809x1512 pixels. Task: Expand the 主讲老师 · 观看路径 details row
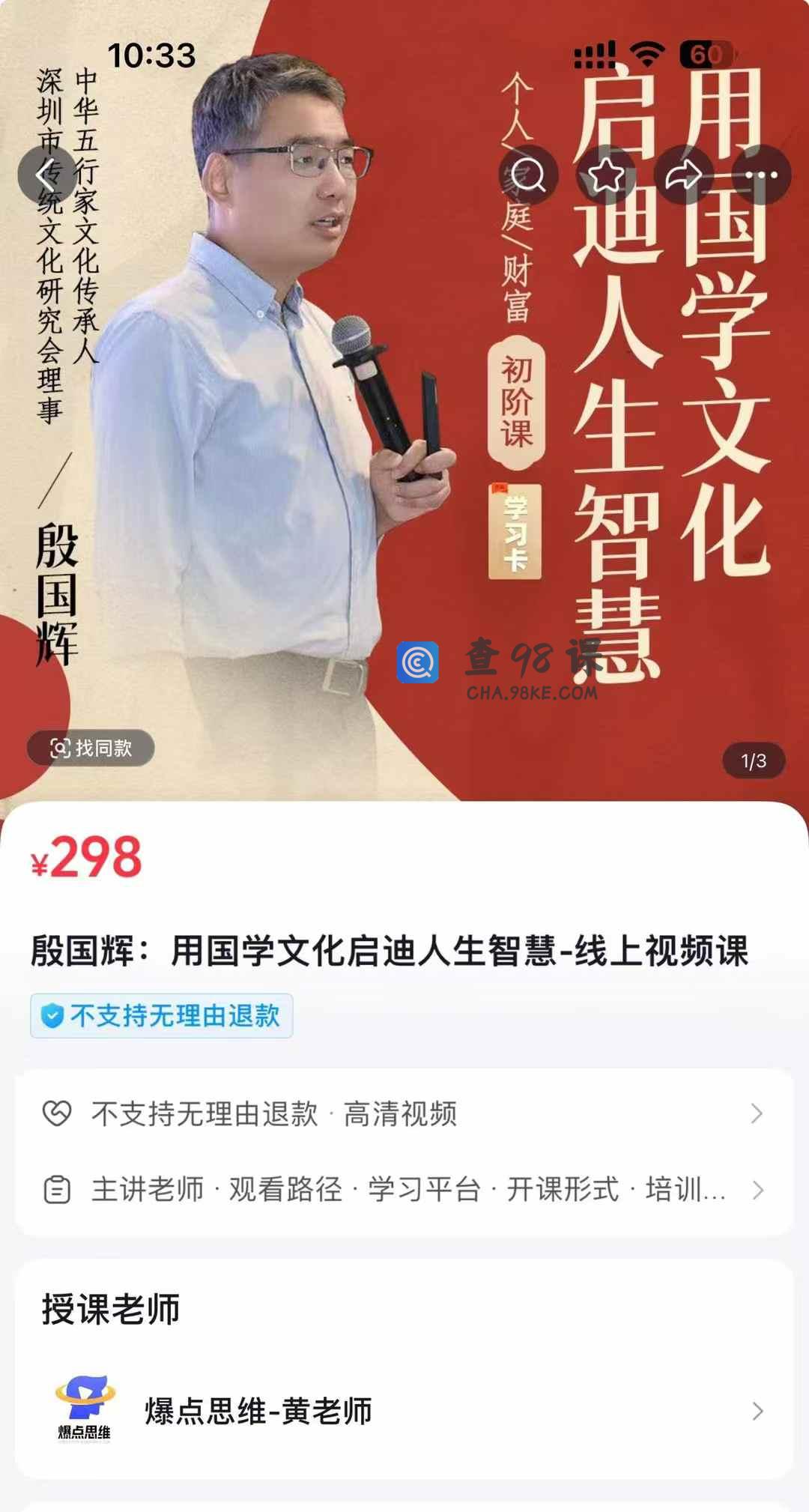pyautogui.click(x=403, y=1190)
